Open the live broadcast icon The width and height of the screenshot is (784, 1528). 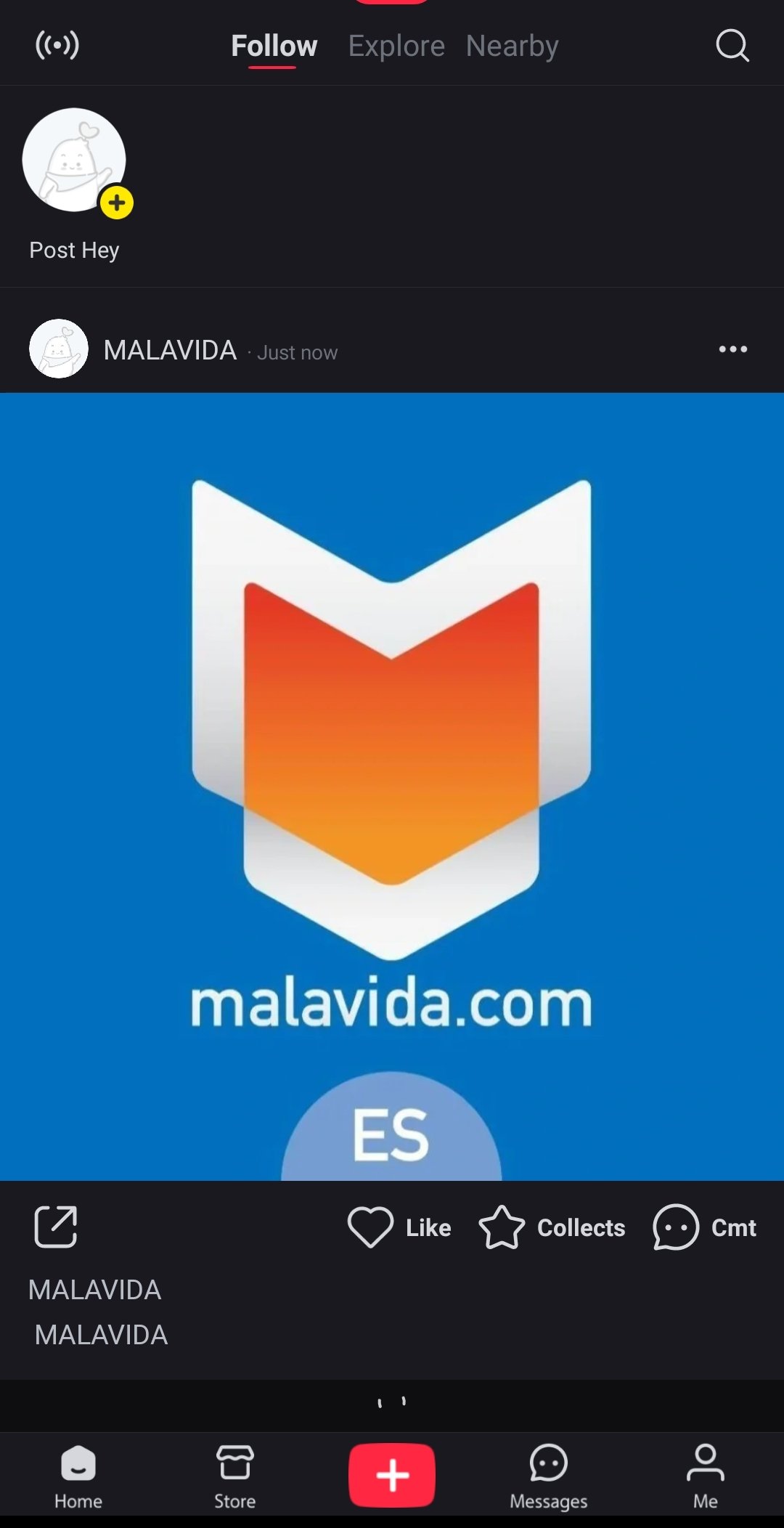point(57,45)
